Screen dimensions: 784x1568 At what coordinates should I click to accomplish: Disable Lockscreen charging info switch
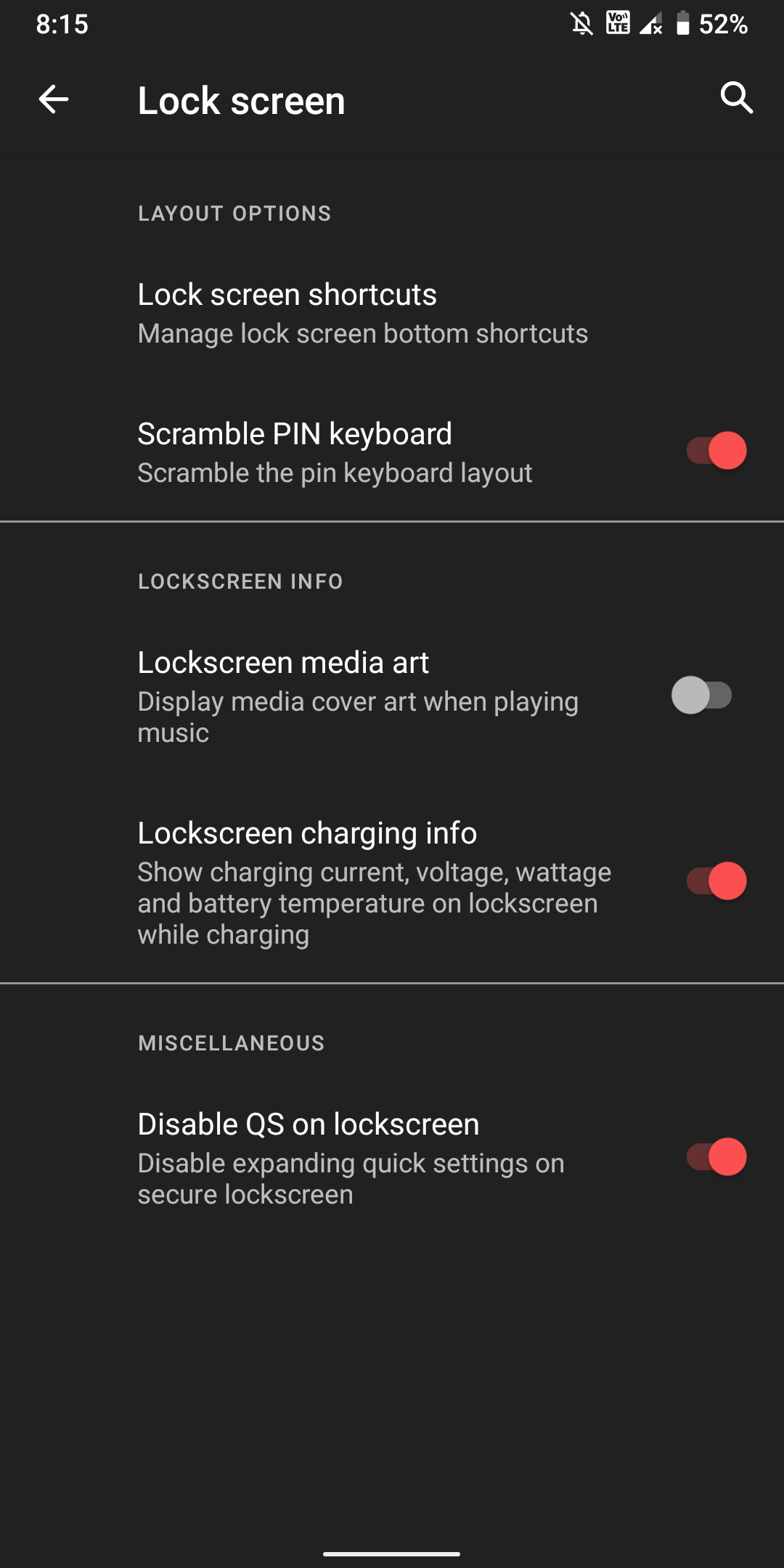pyautogui.click(x=716, y=881)
